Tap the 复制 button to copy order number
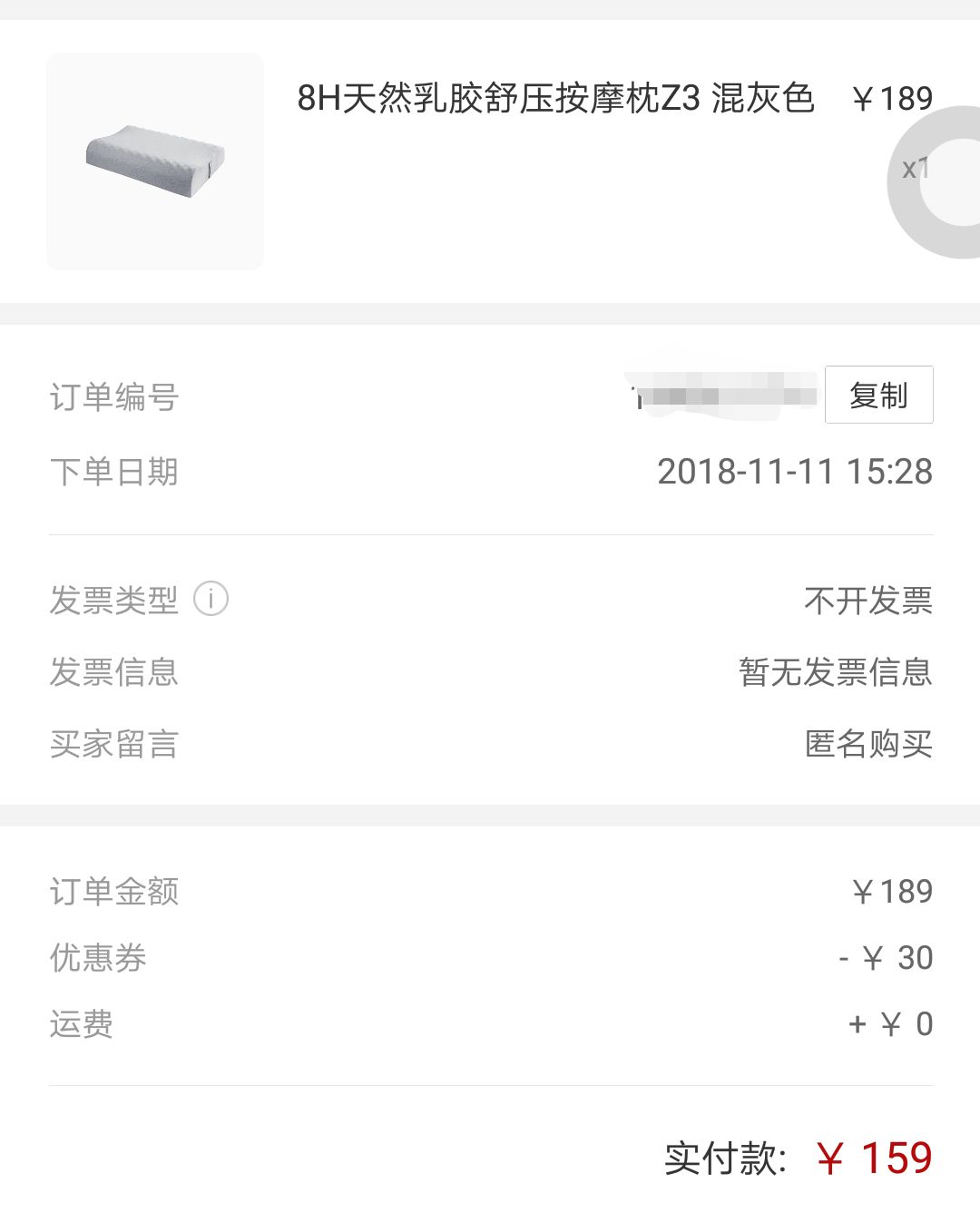 pyautogui.click(x=878, y=395)
